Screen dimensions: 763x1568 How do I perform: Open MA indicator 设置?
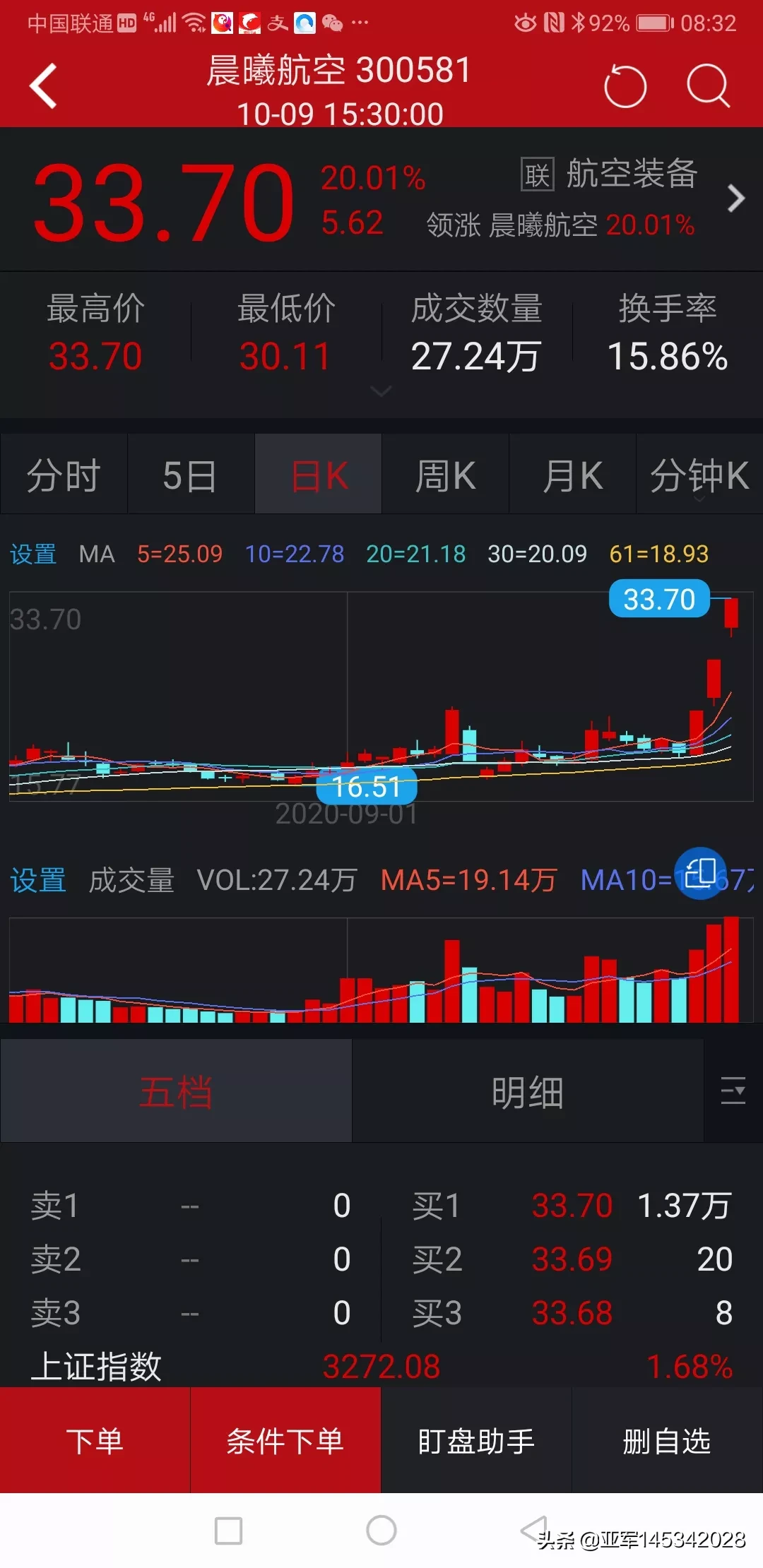click(33, 554)
